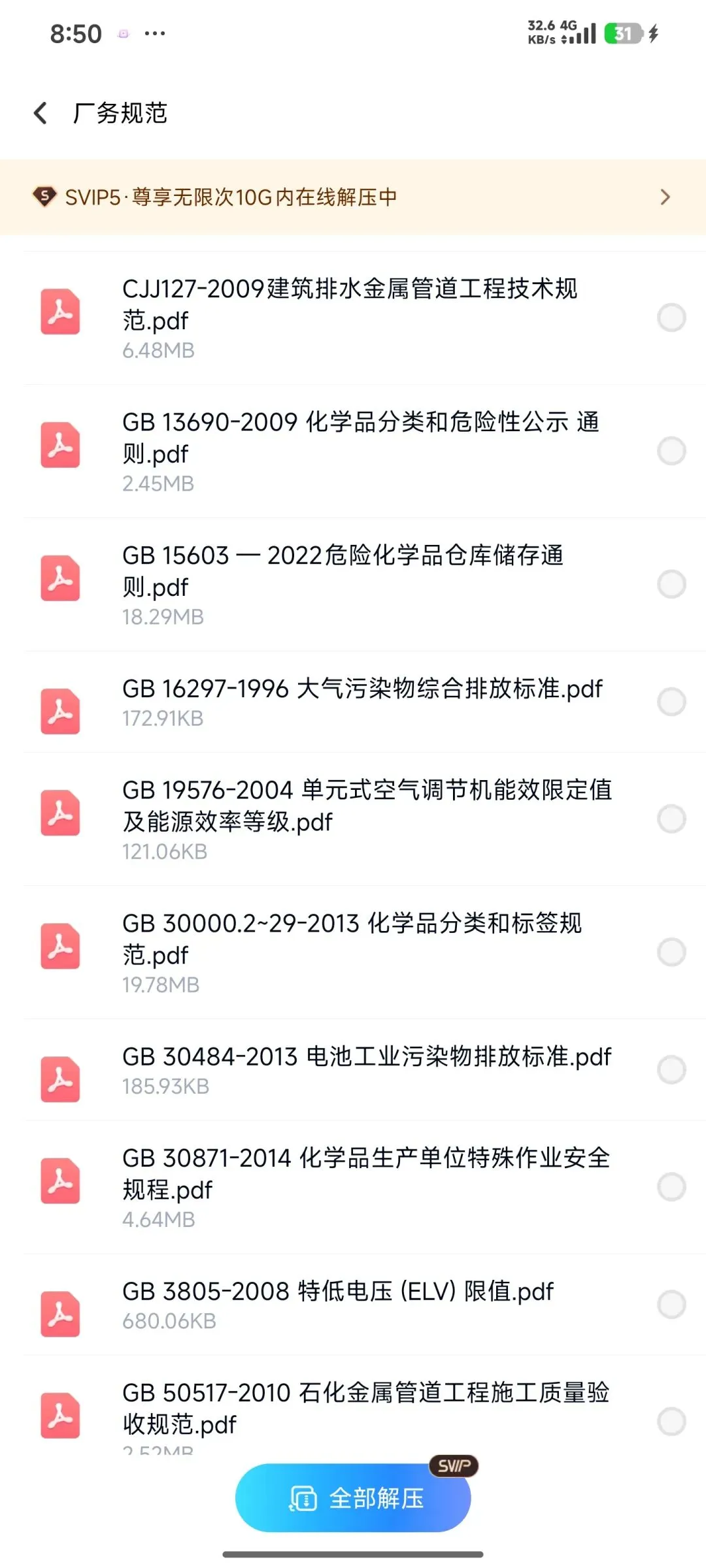Viewport: 706px width, 1568px height.
Task: Select GB 30871-2014 化学品生产单位 file circle
Action: [671, 1186]
